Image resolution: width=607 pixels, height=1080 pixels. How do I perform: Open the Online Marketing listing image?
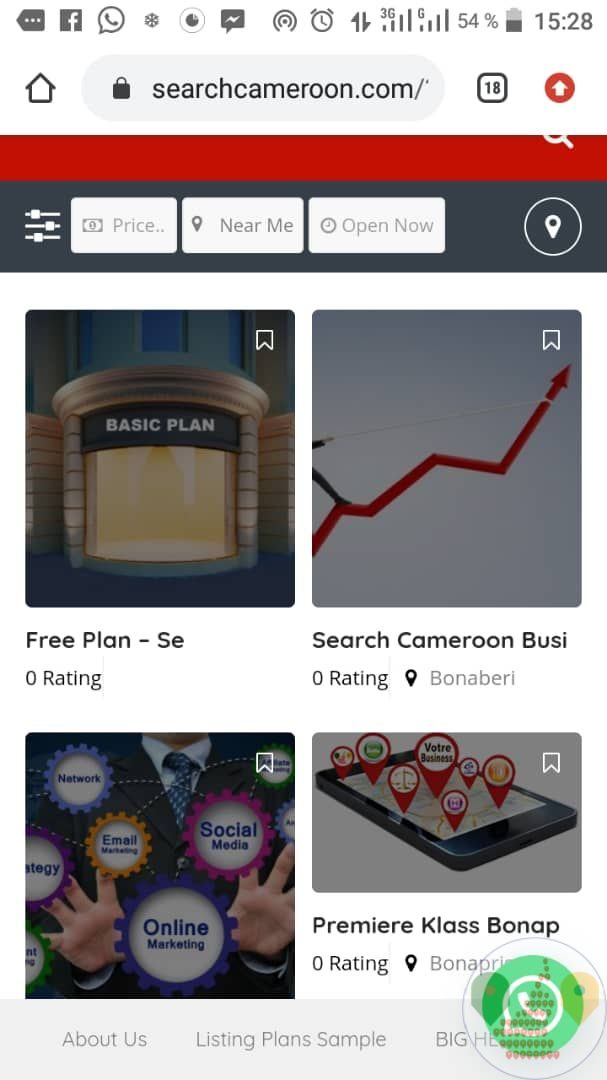160,865
